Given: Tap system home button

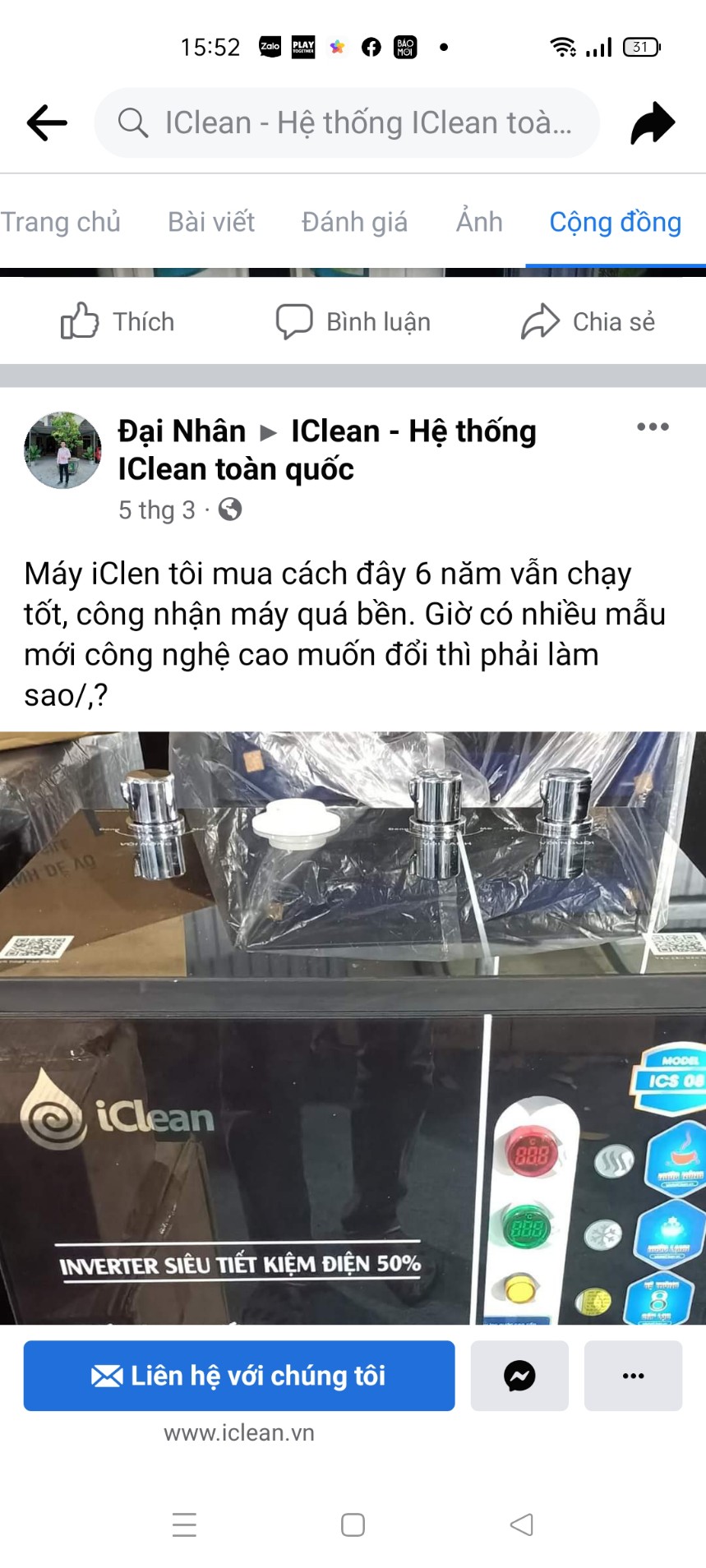Looking at the screenshot, I should point(353,1524).
